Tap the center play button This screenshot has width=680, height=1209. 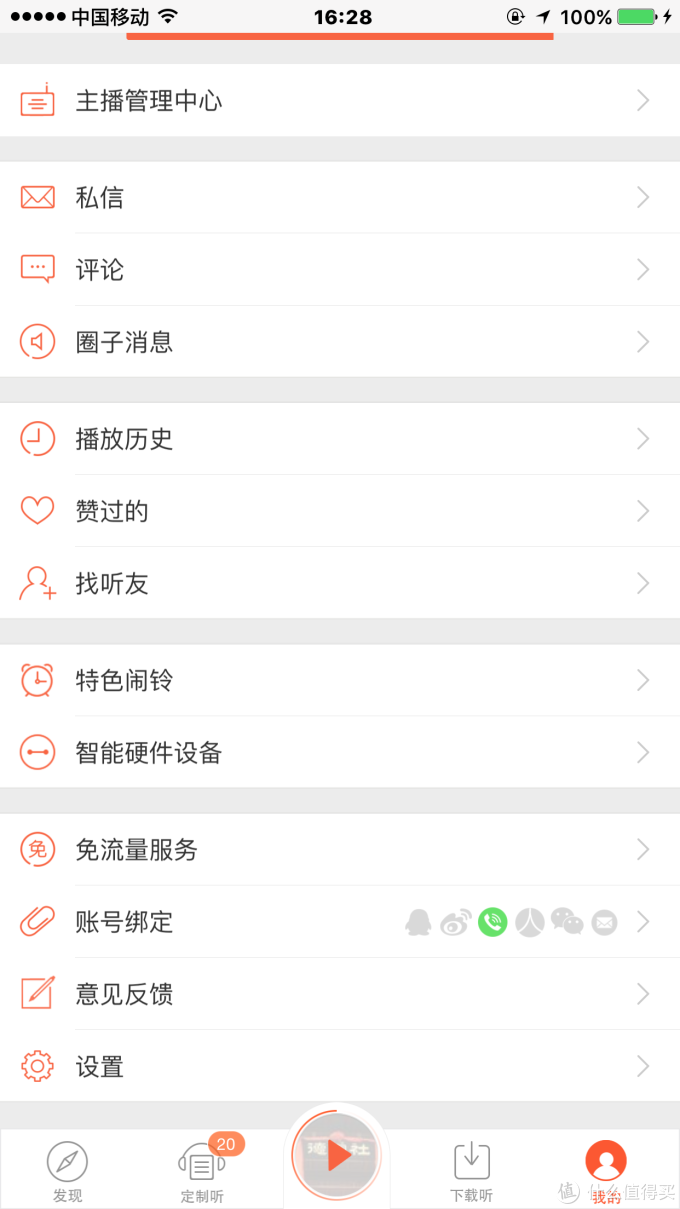coord(338,1156)
